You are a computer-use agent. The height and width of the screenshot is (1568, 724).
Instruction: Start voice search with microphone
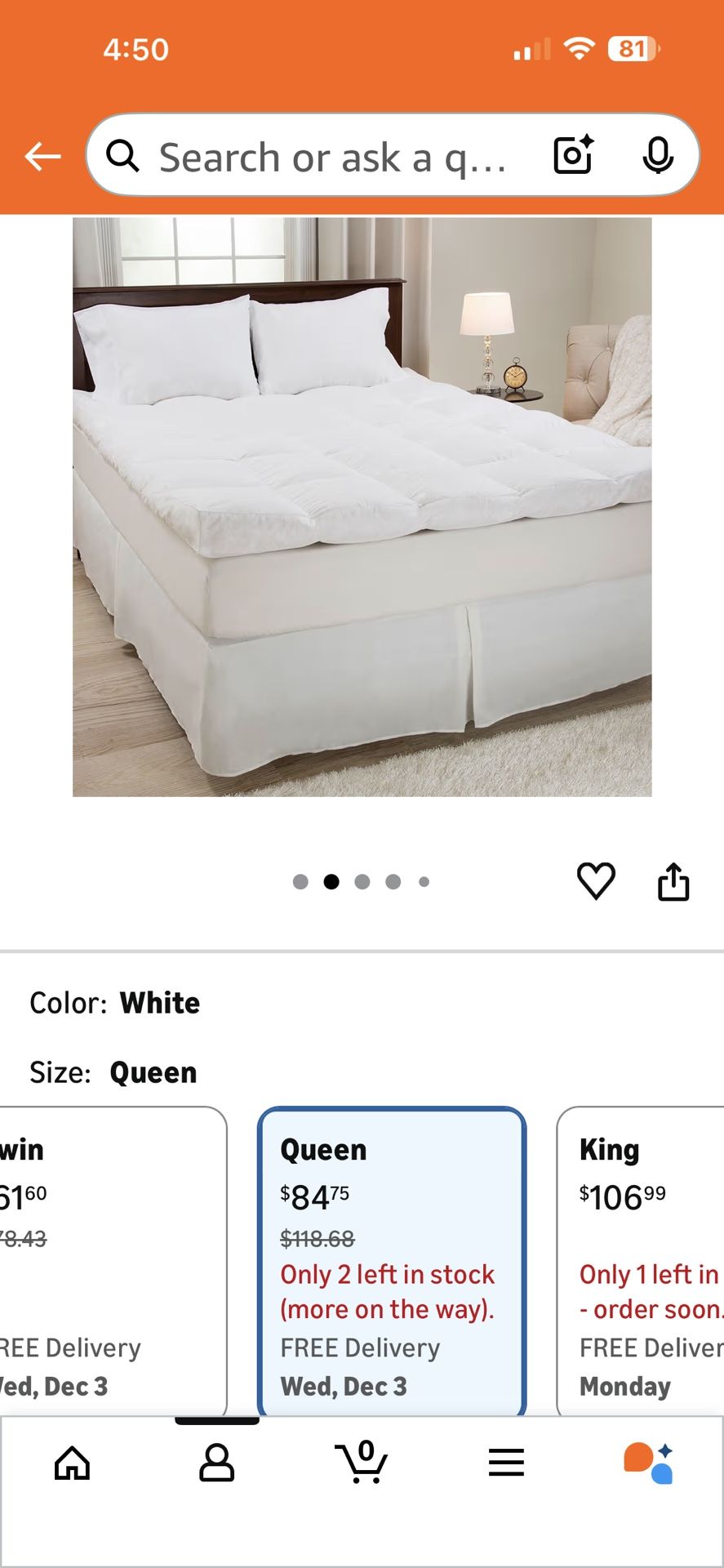coord(657,155)
